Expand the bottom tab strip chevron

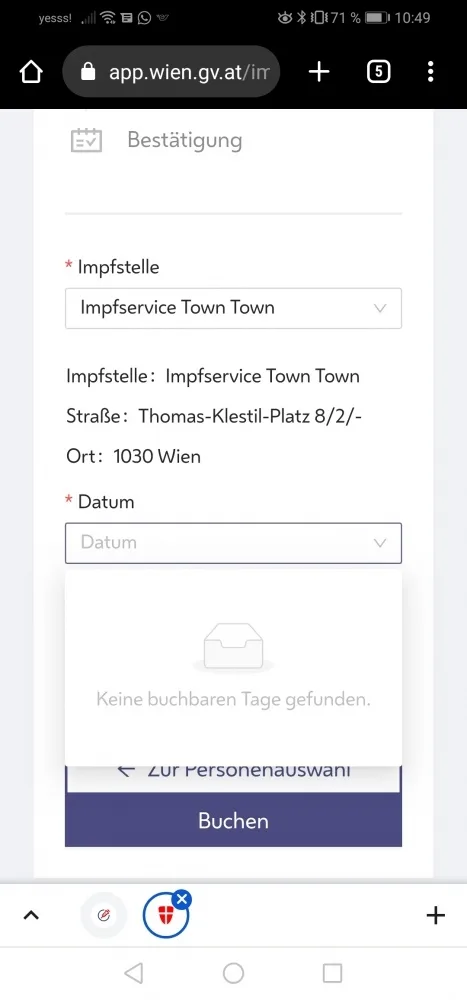coord(31,915)
